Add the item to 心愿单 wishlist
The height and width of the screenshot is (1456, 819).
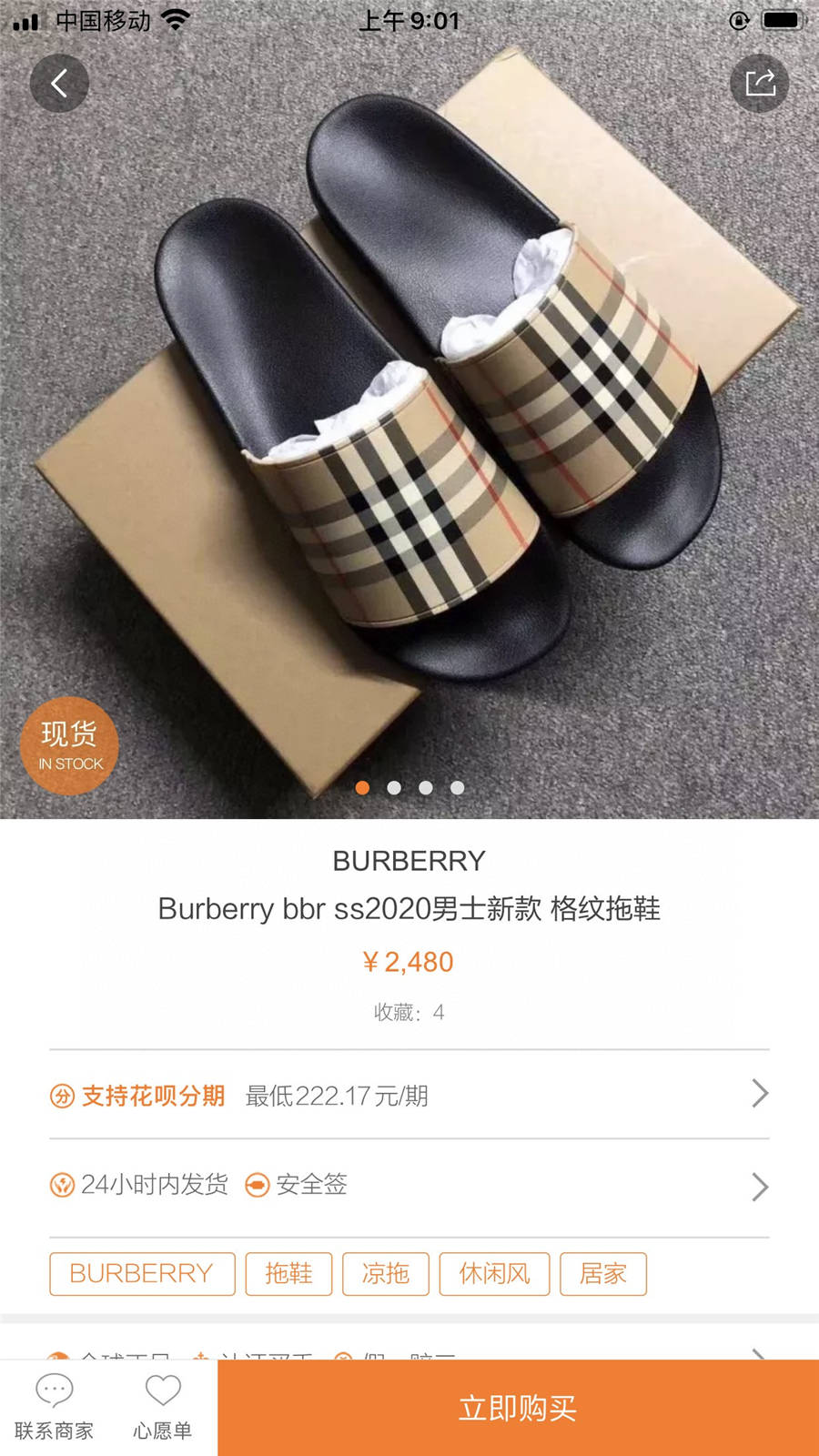[163, 1407]
